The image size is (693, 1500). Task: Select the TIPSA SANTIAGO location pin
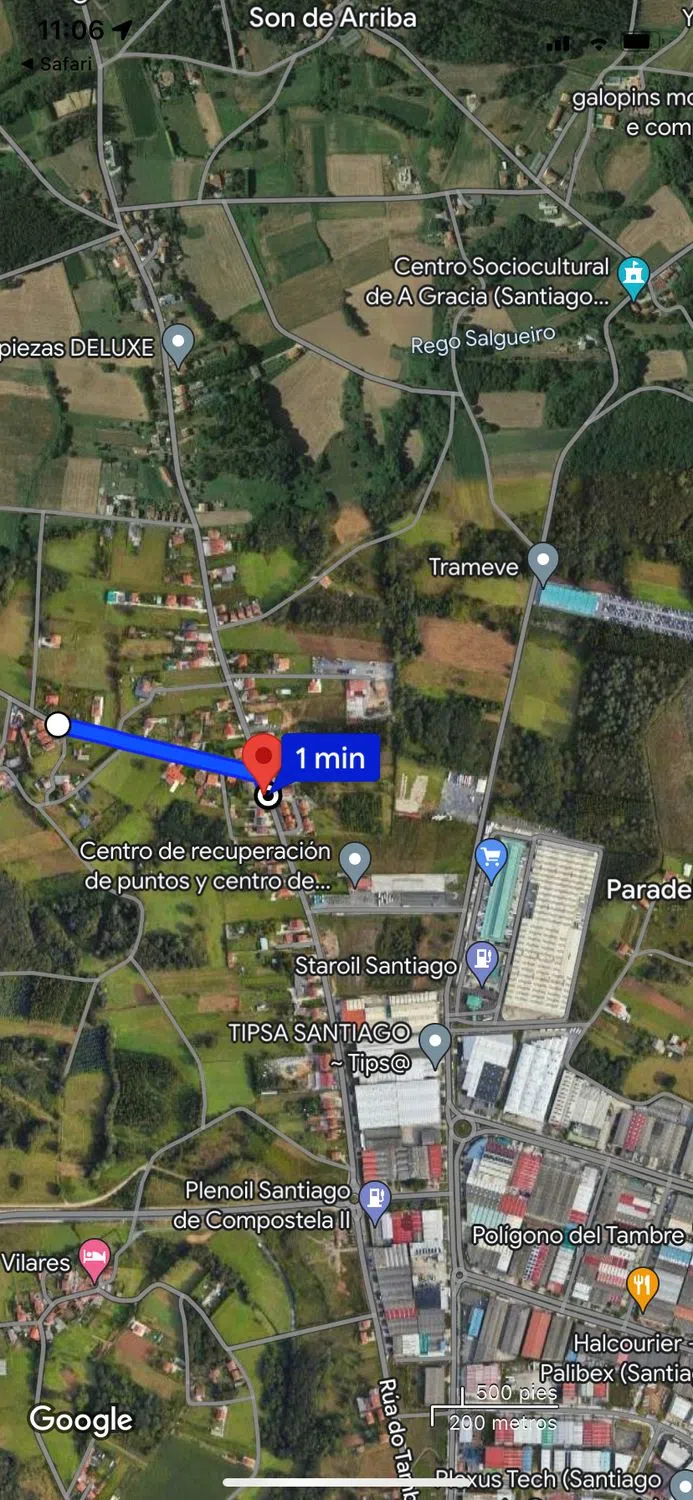(x=435, y=1042)
